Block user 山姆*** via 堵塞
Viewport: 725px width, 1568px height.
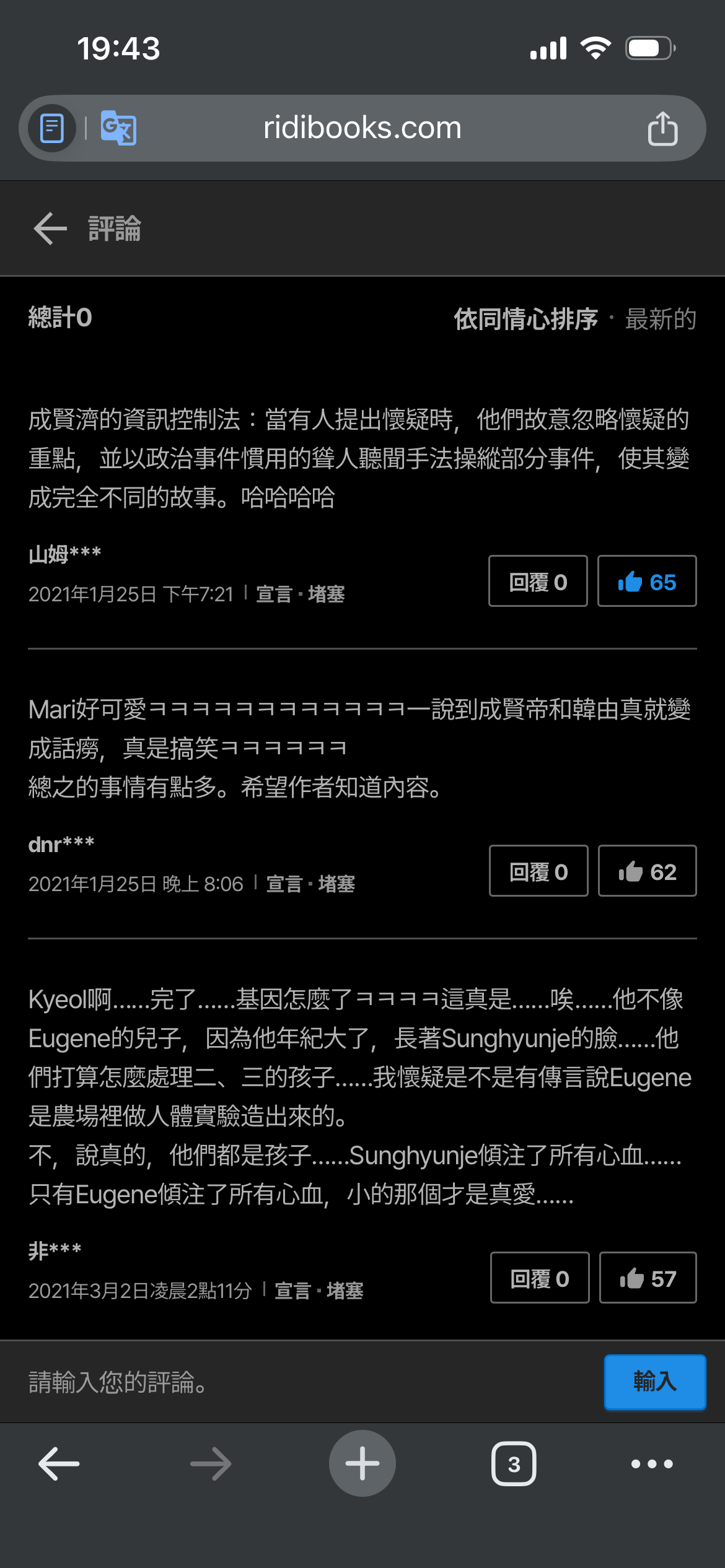click(x=327, y=595)
